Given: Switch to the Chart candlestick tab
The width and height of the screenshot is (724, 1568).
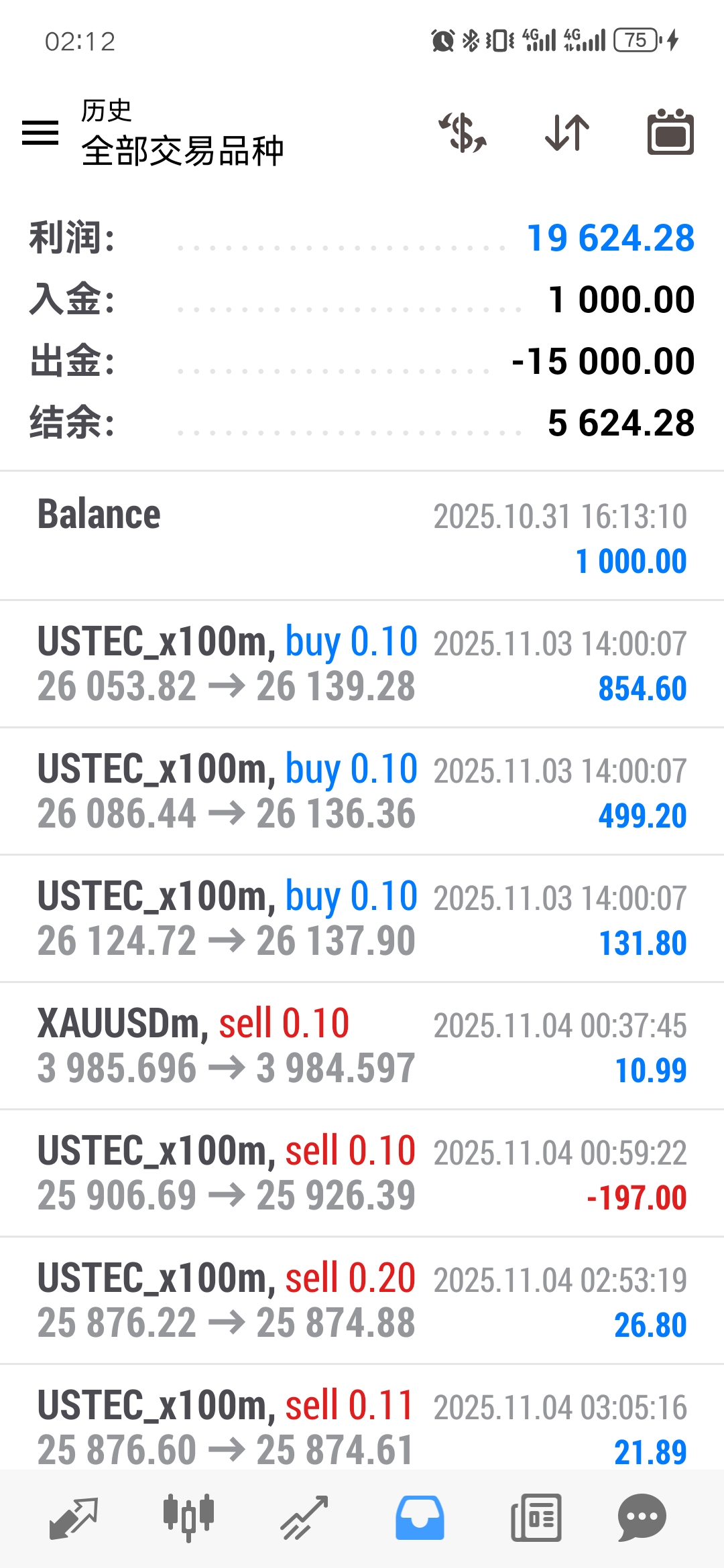Looking at the screenshot, I should pos(188,1518).
